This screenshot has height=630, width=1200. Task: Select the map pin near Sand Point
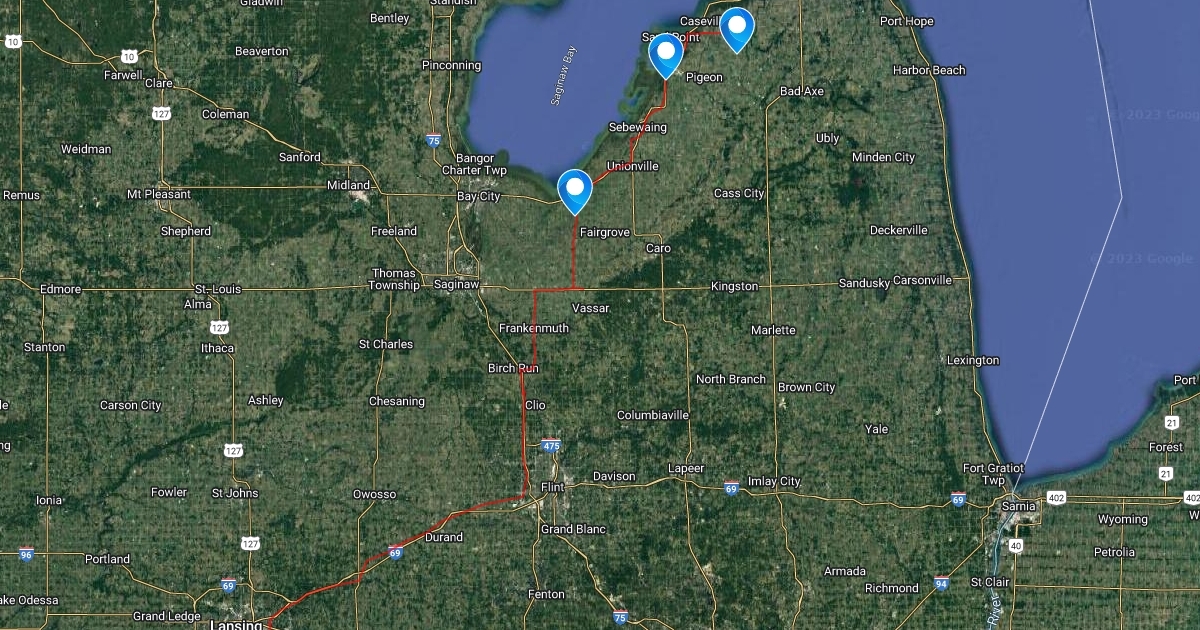click(666, 53)
